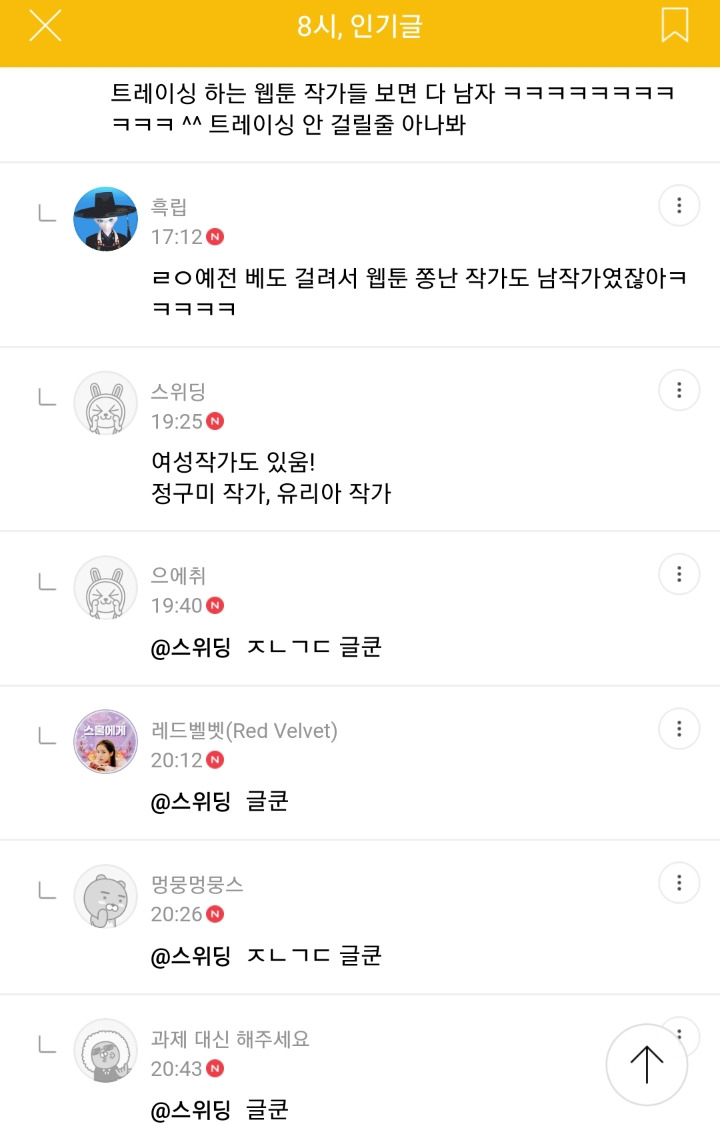Open options for 레드벨벳(Red Velvet)'s comment
Image resolution: width=720 pixels, height=1126 pixels.
[x=679, y=728]
